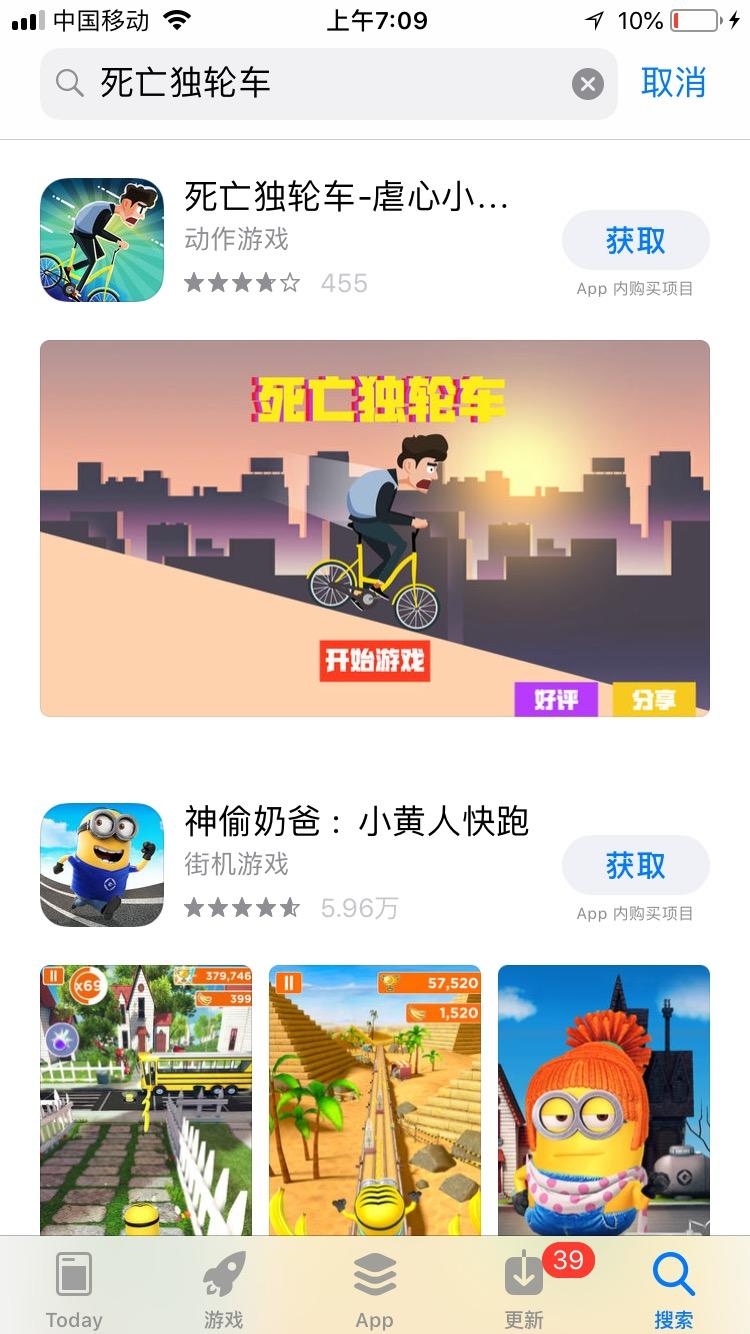The height and width of the screenshot is (1334, 750).
Task: Open the pyramid level screenshot
Action: pos(375,1100)
